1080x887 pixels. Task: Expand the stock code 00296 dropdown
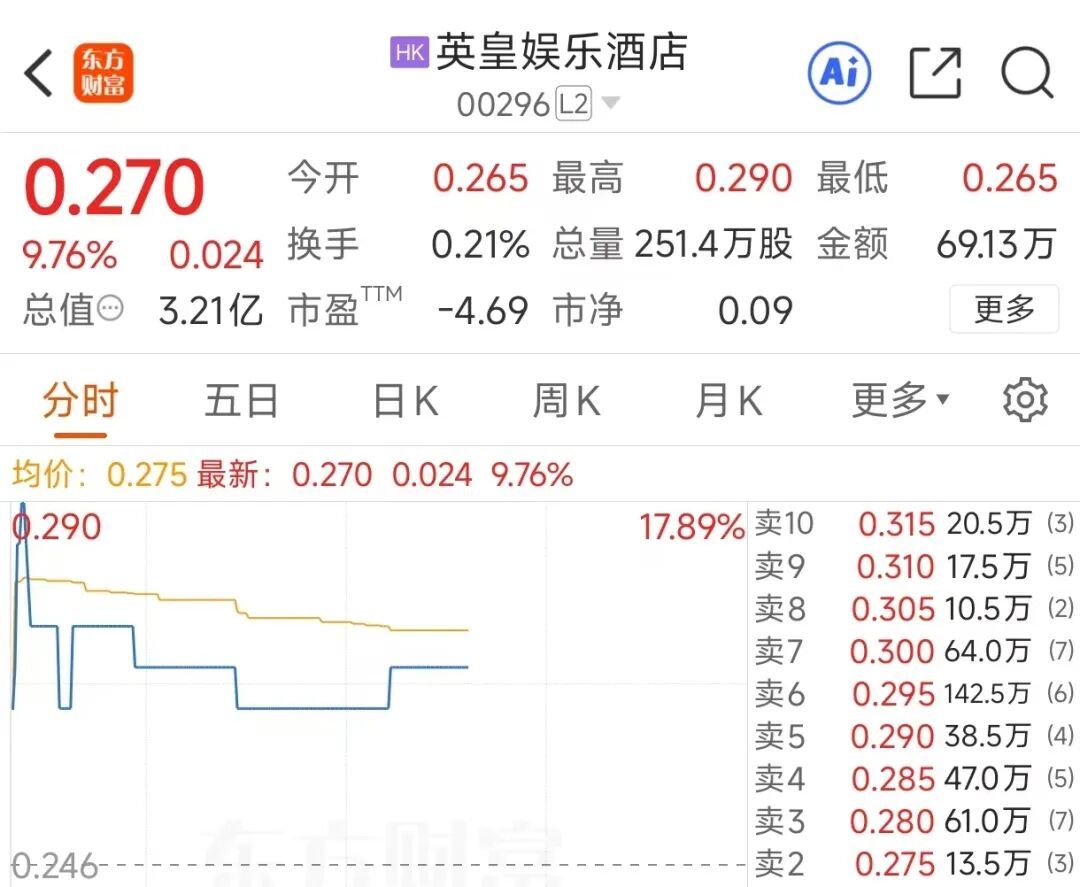(x=610, y=104)
